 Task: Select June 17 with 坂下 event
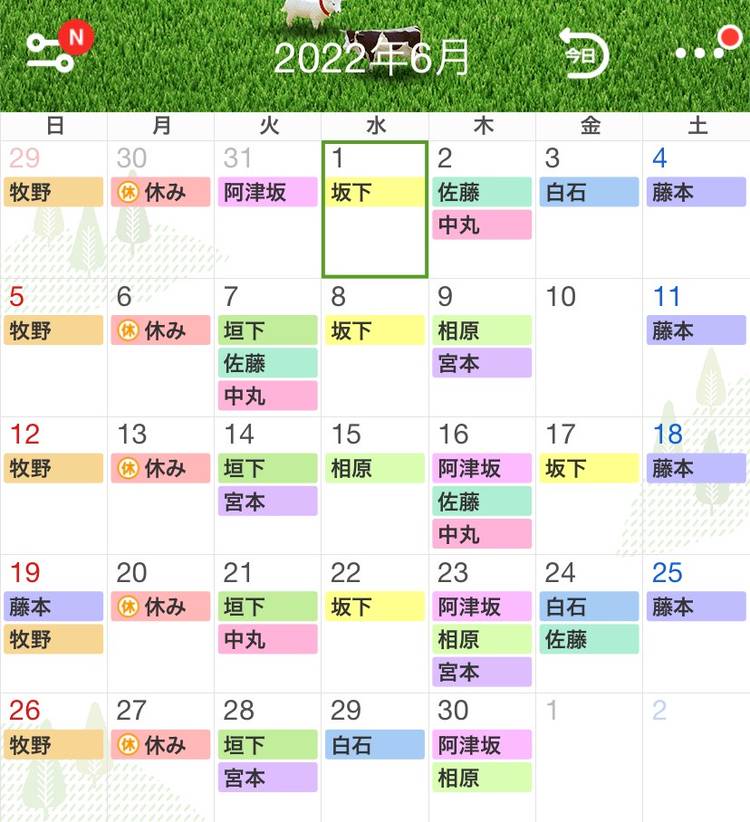(589, 486)
